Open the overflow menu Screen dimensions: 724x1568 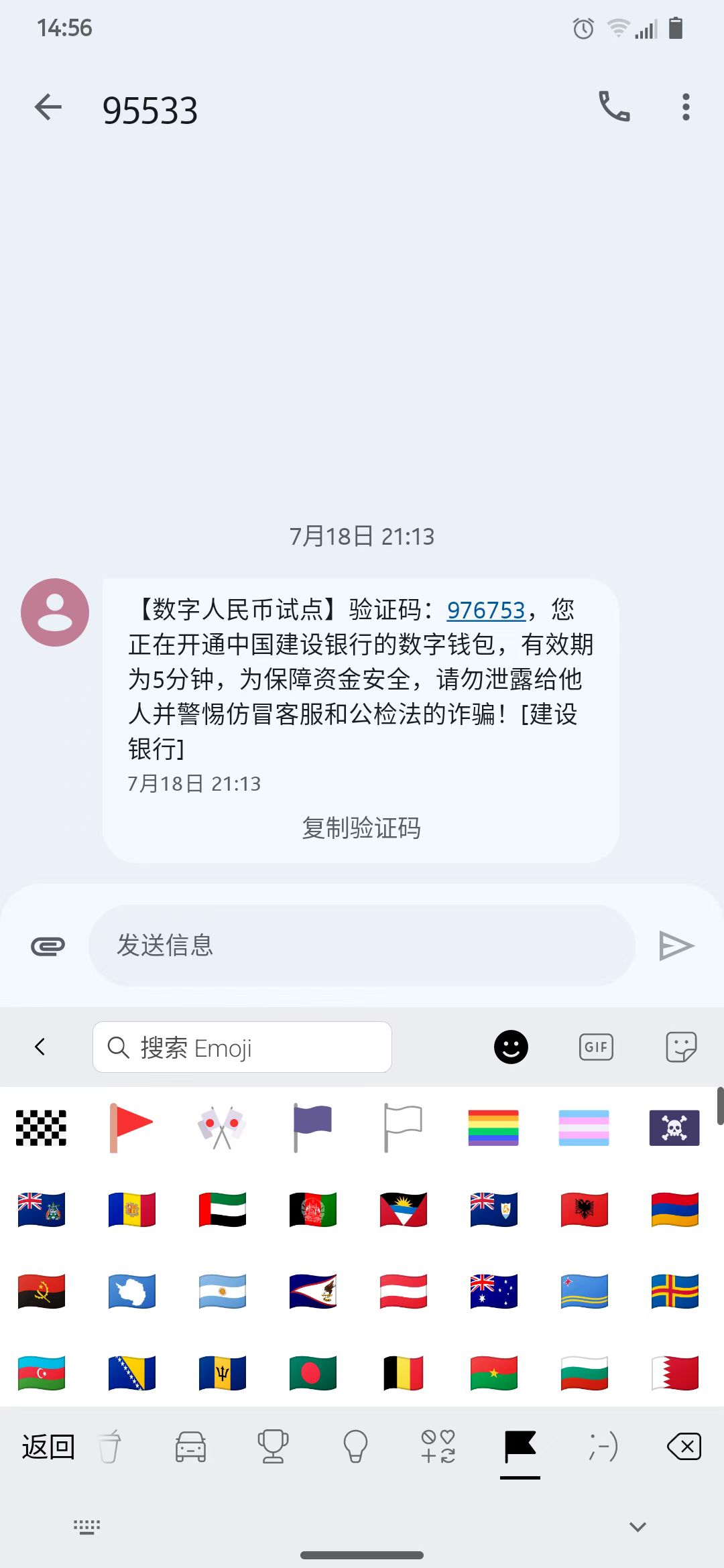(685, 107)
